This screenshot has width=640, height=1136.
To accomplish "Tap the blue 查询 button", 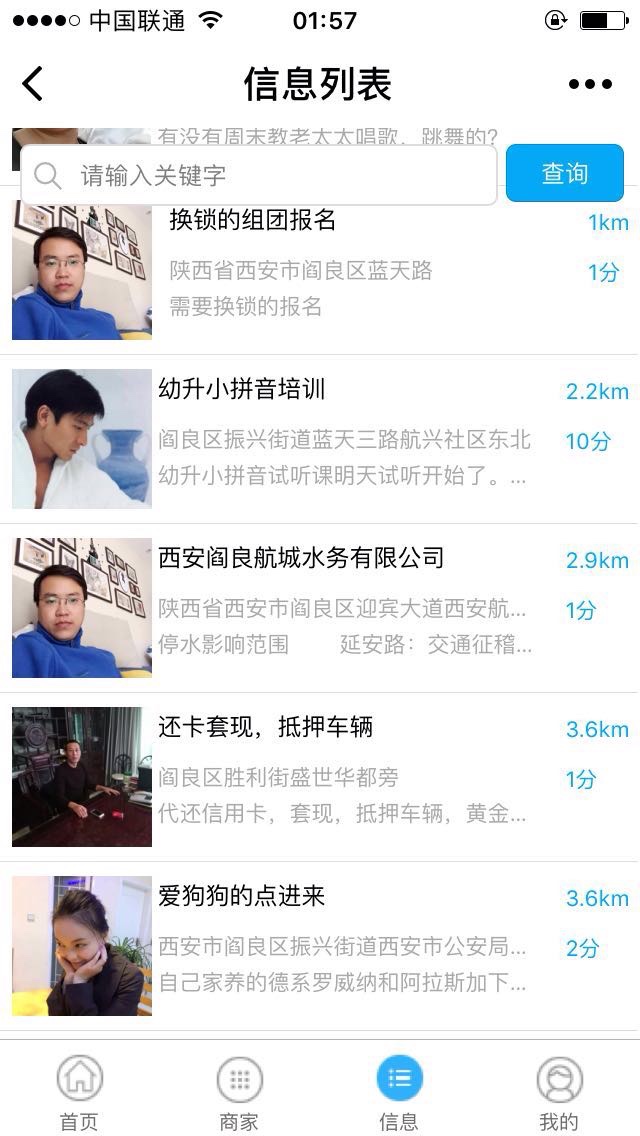I will tap(564, 174).
